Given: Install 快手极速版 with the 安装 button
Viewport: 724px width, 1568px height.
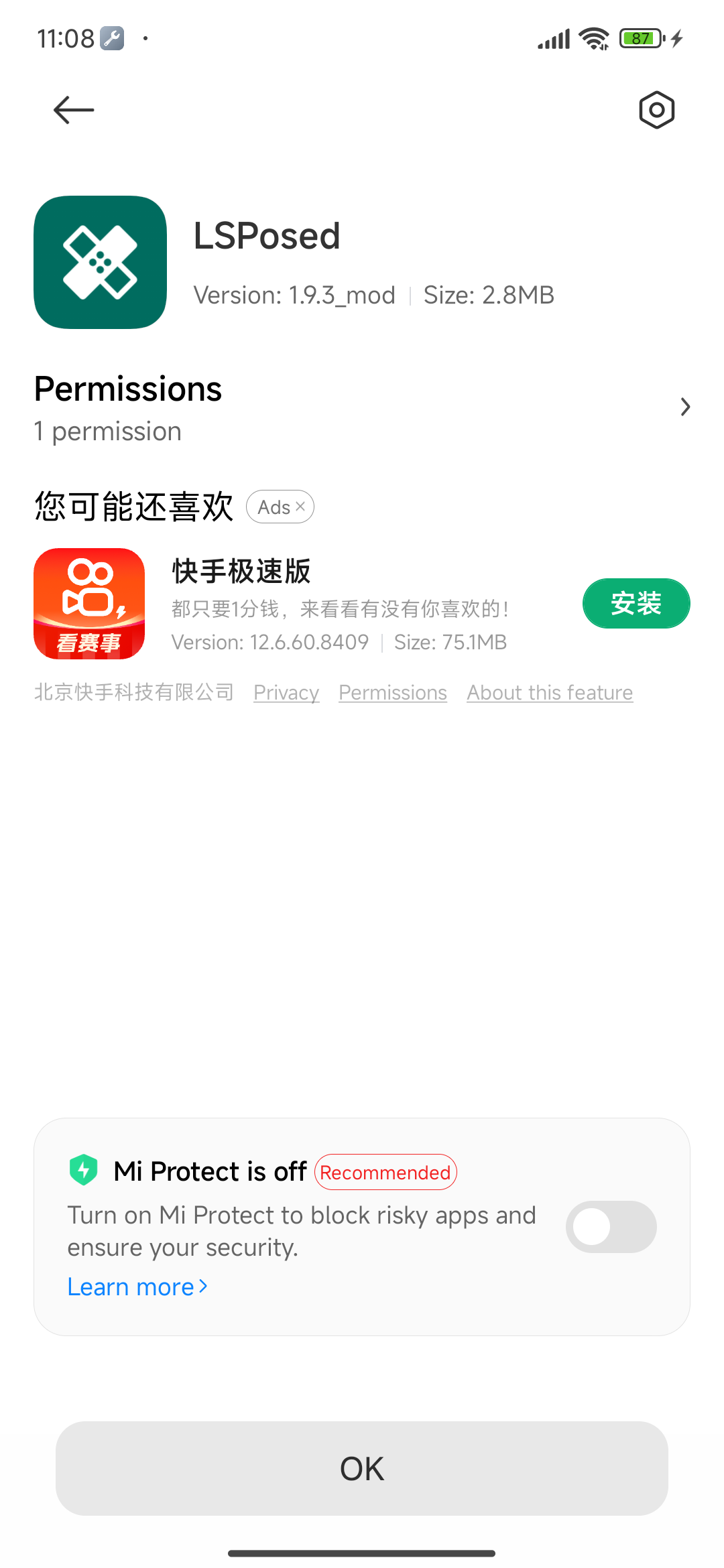Looking at the screenshot, I should click(636, 603).
